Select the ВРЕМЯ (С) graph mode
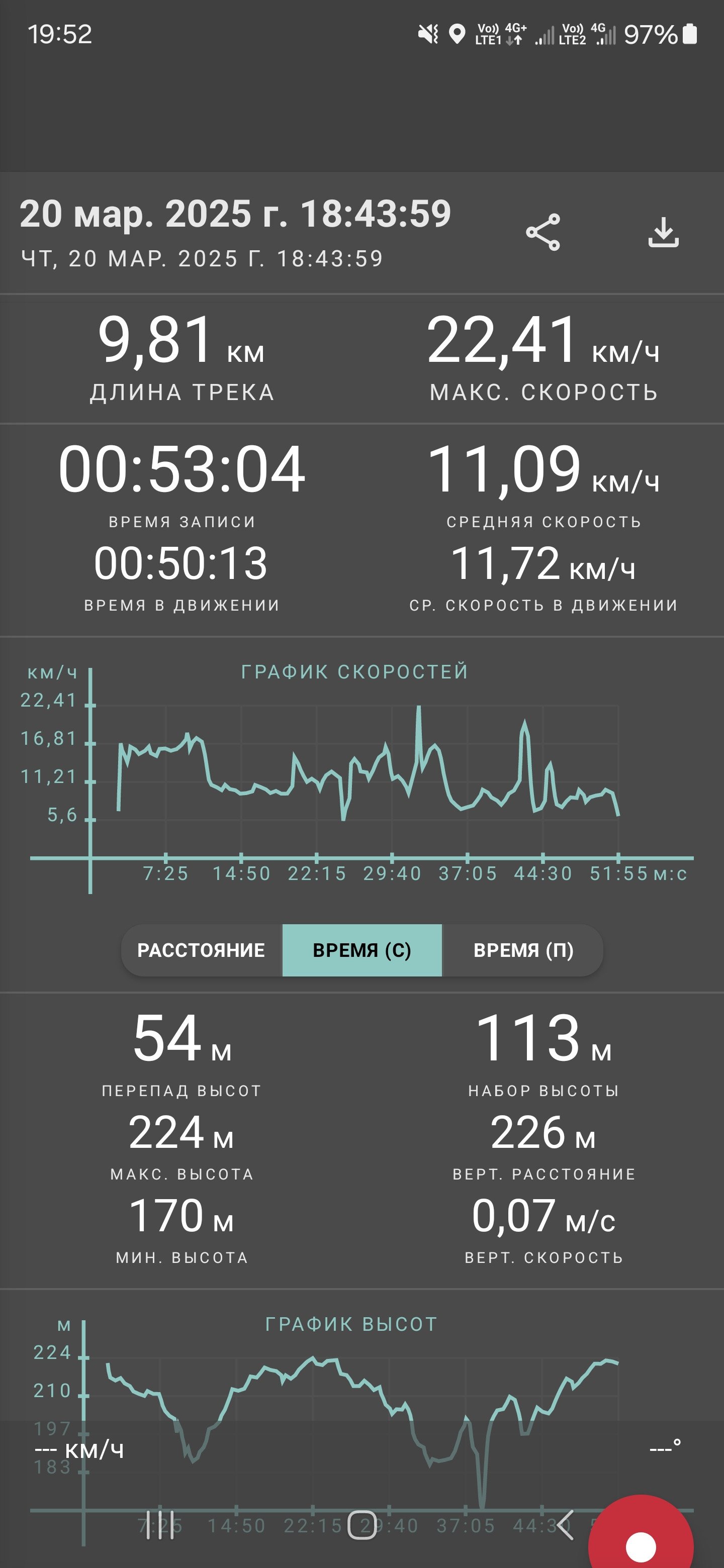The height and width of the screenshot is (1568, 724). pyautogui.click(x=361, y=950)
